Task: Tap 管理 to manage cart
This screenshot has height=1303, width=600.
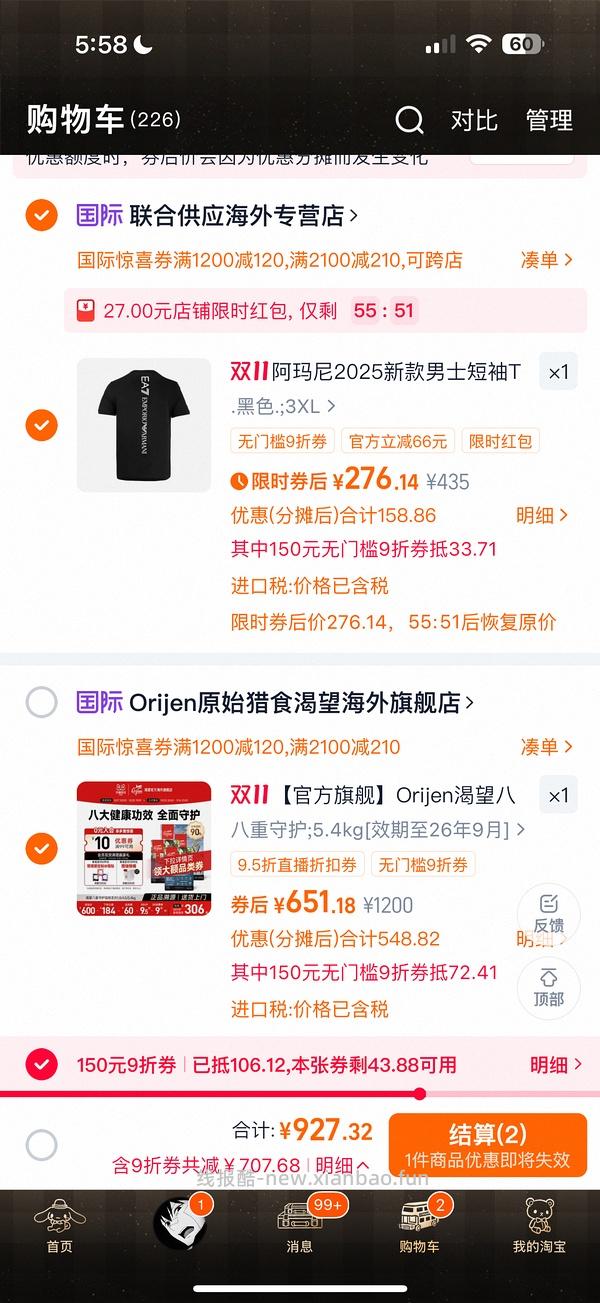Action: tap(549, 121)
